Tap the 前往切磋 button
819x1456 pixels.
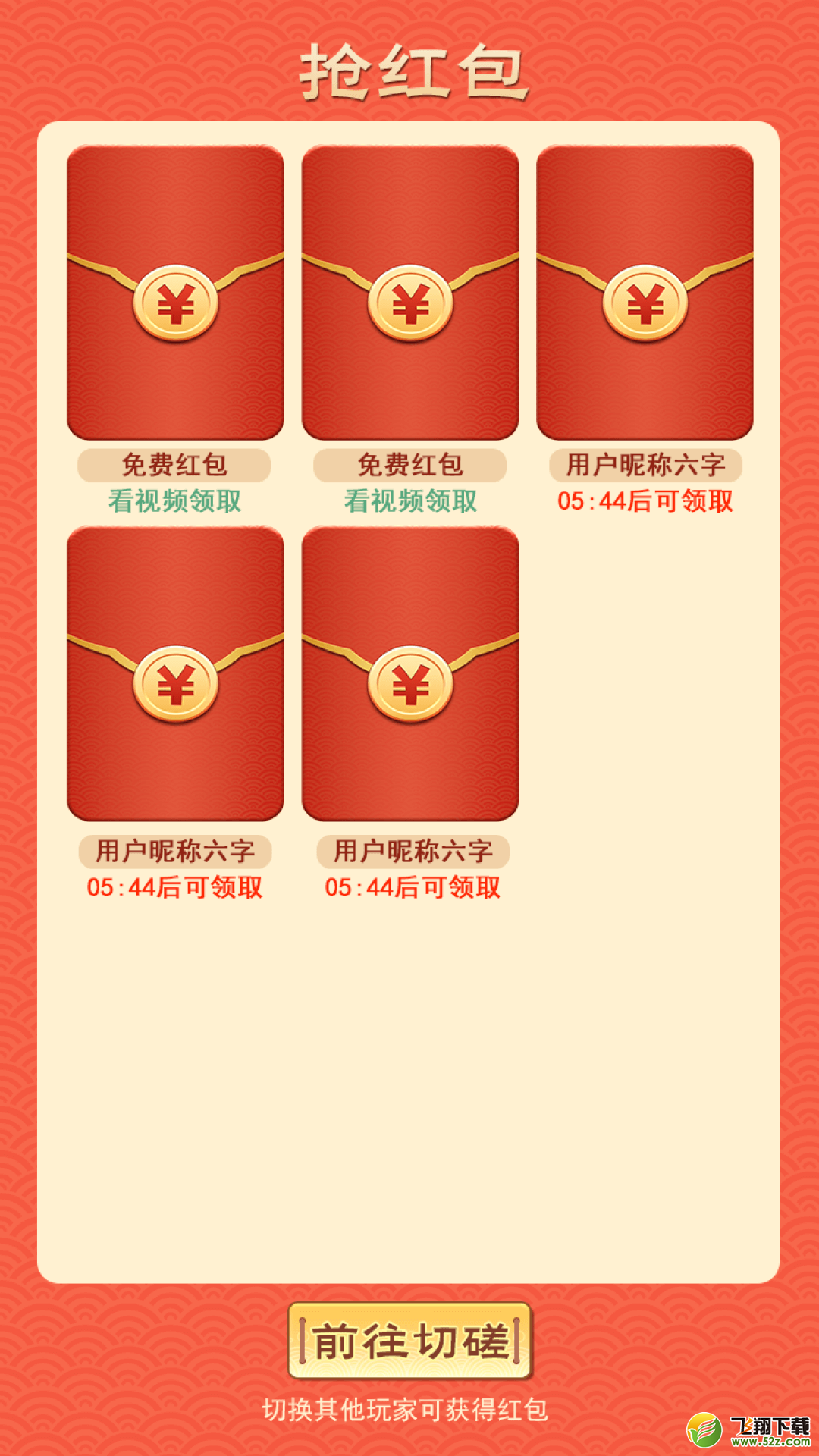pos(410,1341)
